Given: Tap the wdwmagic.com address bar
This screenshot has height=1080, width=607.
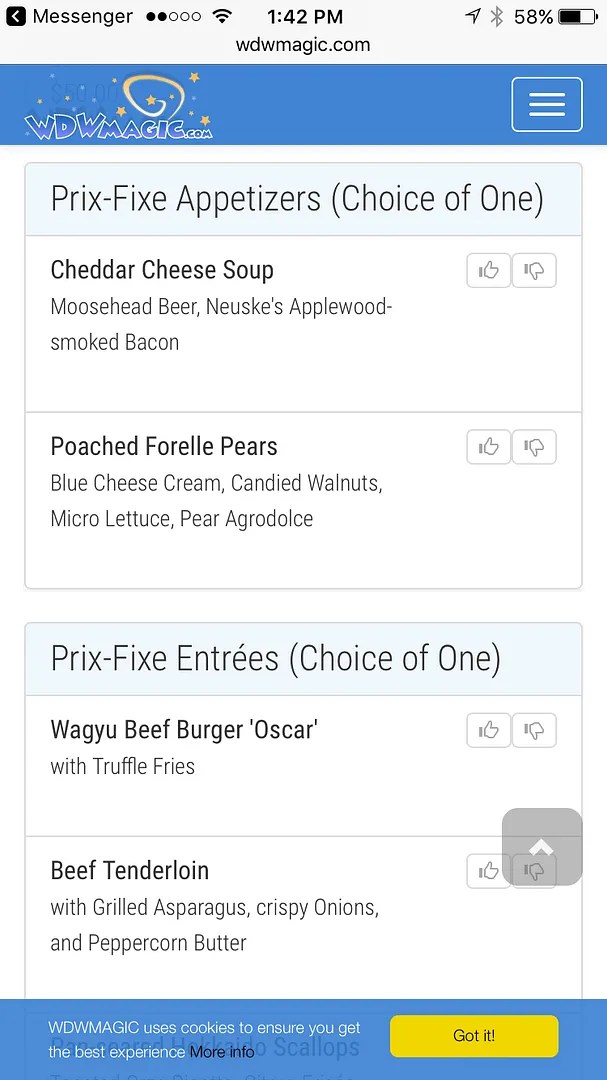Looking at the screenshot, I should [303, 45].
